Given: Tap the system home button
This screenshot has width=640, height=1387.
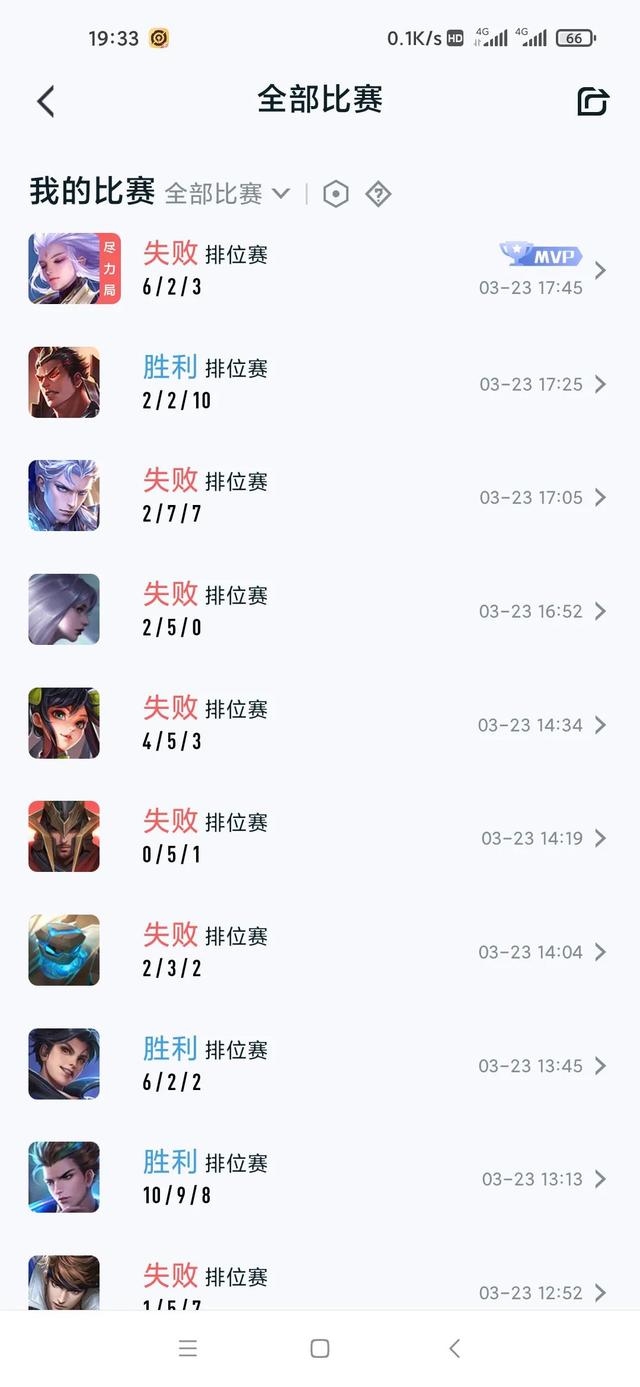Looking at the screenshot, I should pos(320,1348).
